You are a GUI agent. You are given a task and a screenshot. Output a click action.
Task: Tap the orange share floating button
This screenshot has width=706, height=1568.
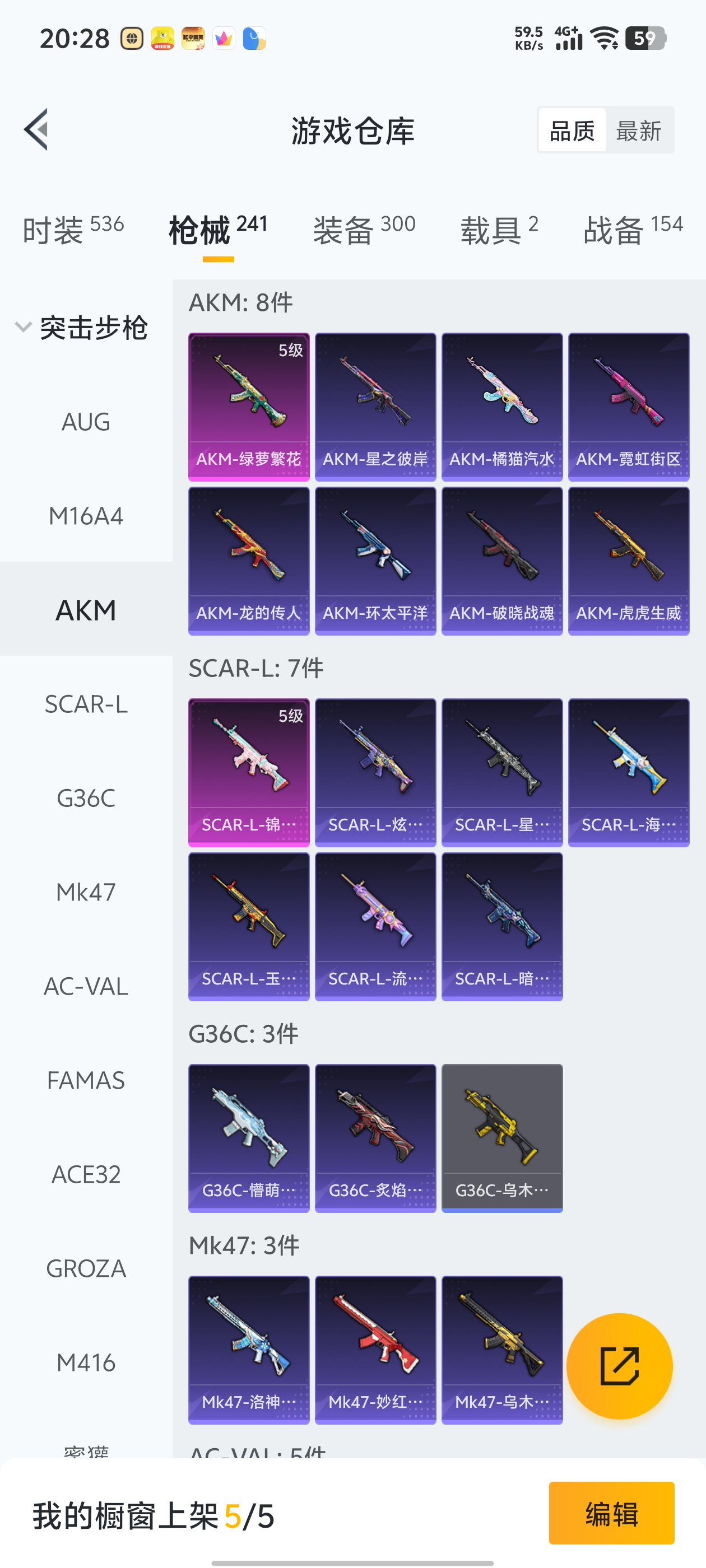619,1366
